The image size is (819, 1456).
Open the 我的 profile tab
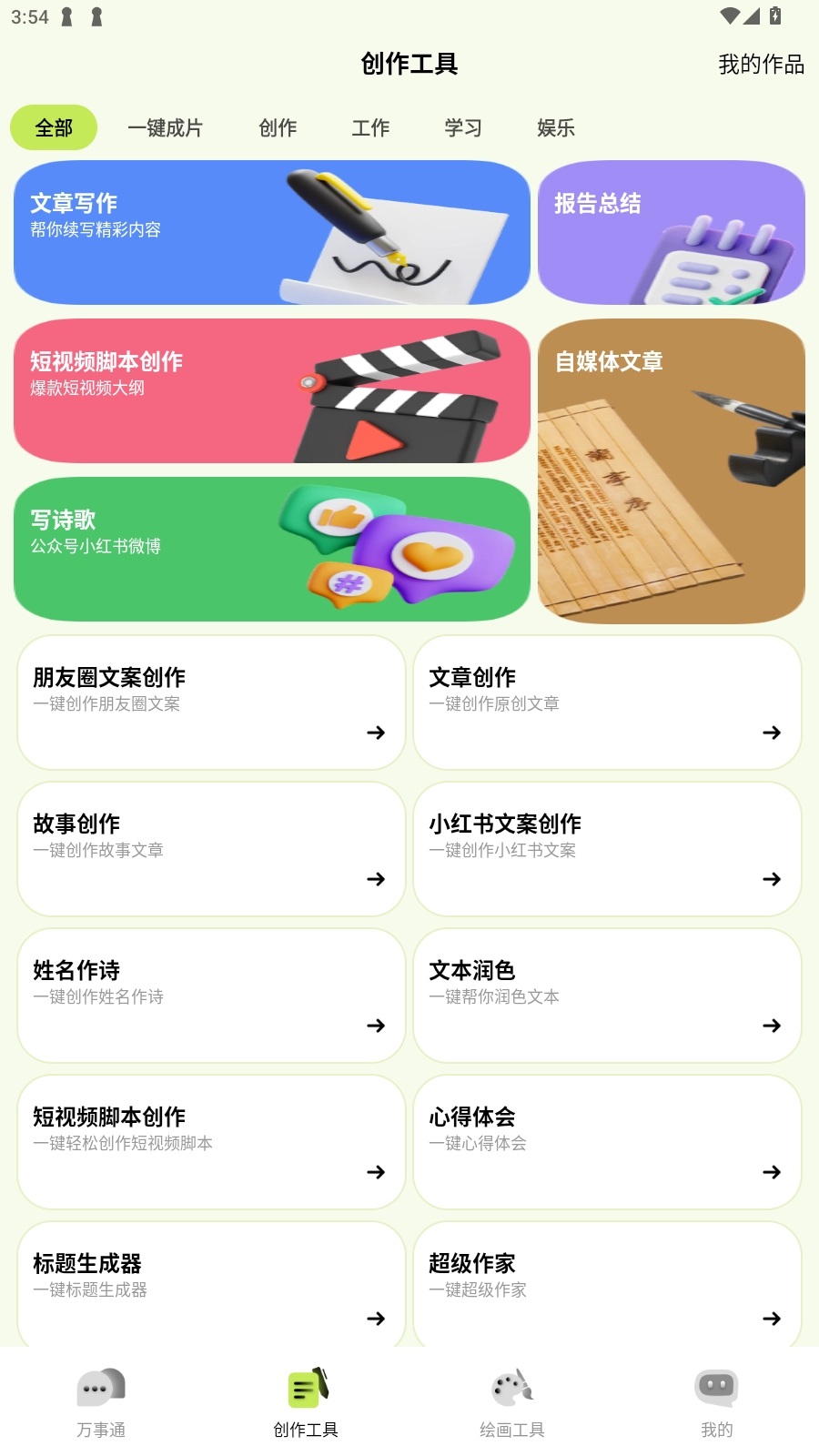[716, 1403]
